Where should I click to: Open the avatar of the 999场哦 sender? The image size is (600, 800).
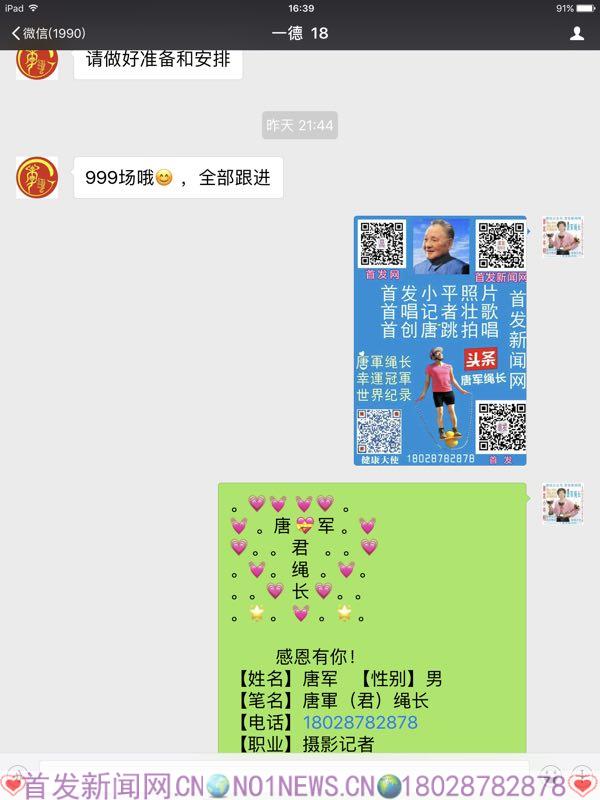(37, 177)
